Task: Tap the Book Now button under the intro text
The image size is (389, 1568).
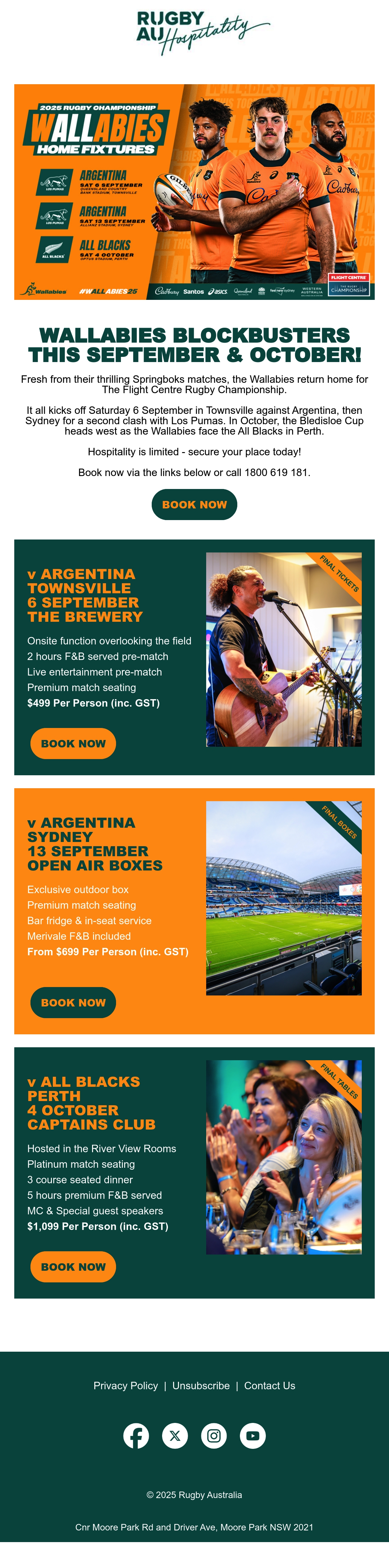Action: click(194, 504)
